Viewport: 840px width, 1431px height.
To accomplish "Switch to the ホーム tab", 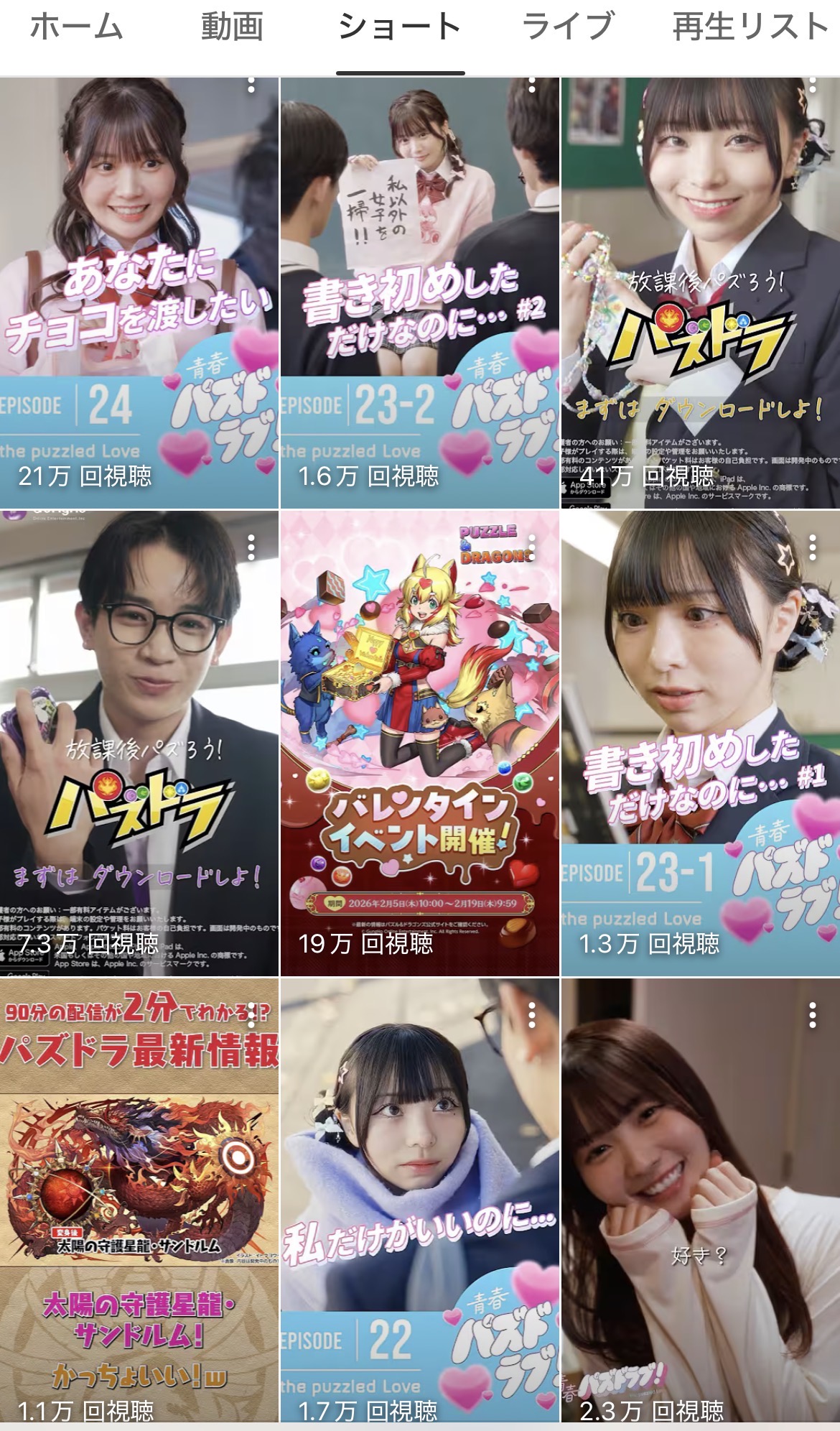I will (x=77, y=27).
